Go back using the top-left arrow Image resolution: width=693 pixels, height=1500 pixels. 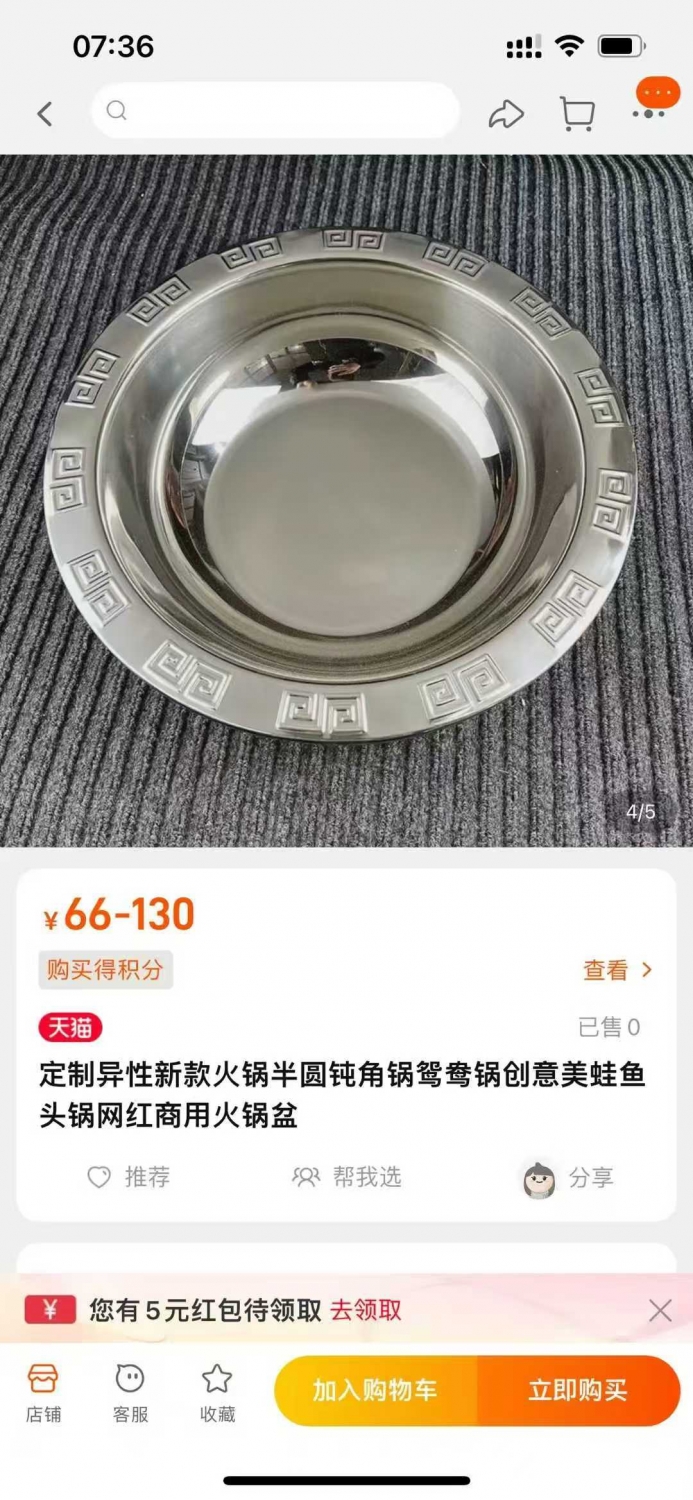pos(44,113)
